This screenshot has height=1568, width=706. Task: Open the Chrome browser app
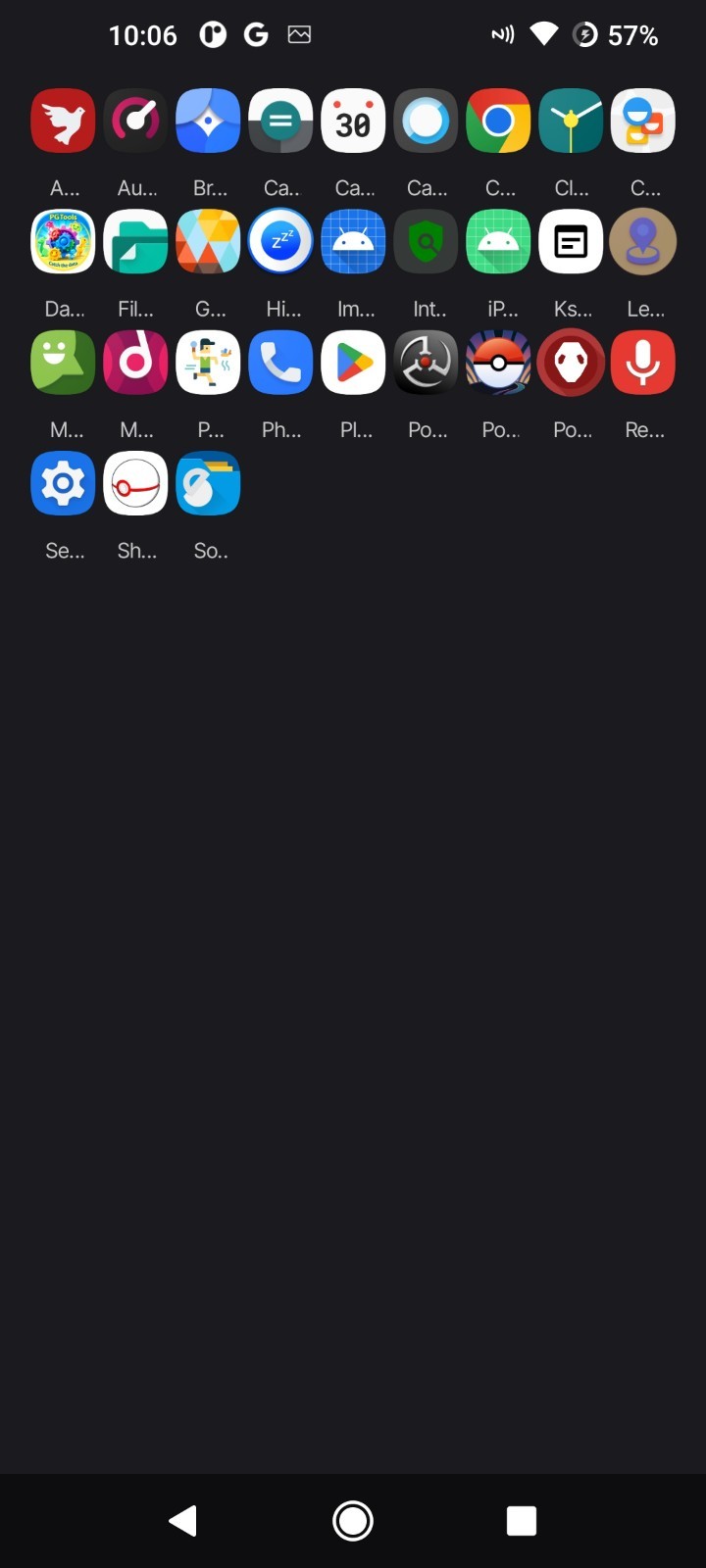498,121
